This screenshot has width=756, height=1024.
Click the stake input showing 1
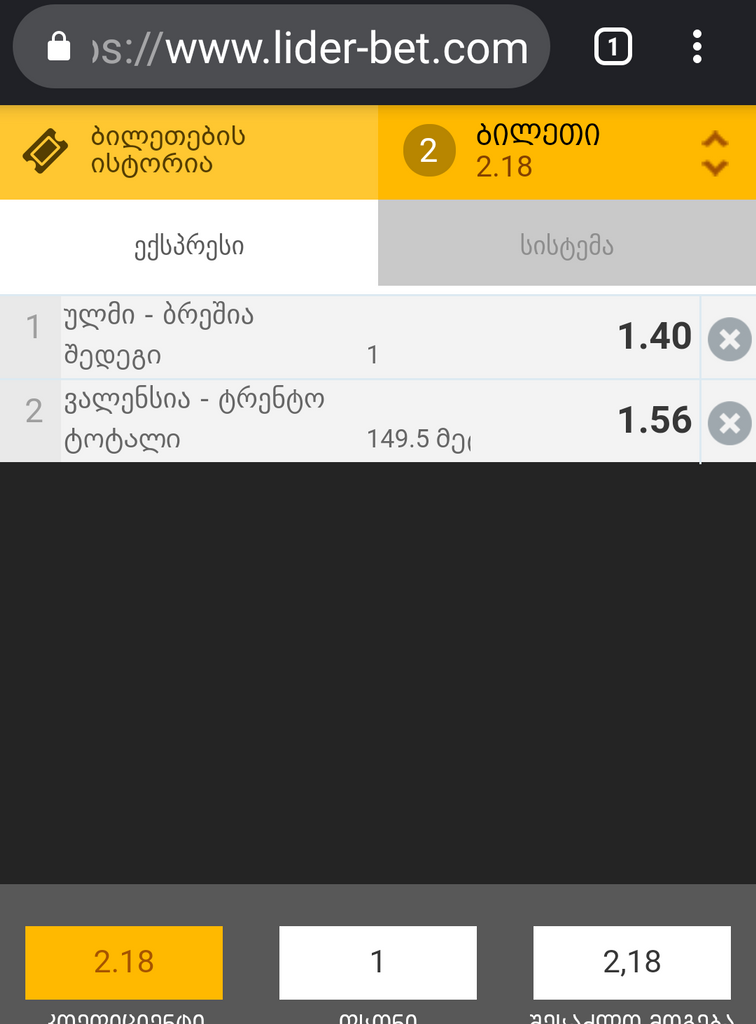[x=377, y=963]
